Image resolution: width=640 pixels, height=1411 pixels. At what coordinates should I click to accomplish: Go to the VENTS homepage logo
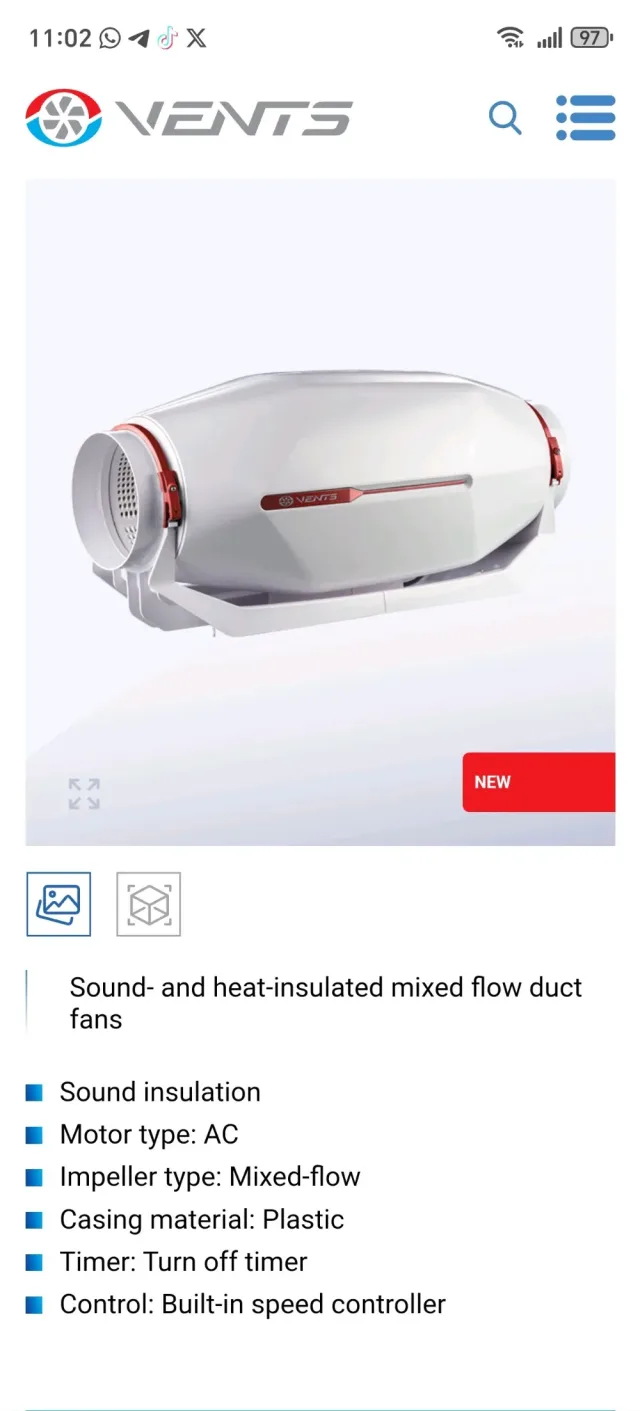pyautogui.click(x=188, y=118)
